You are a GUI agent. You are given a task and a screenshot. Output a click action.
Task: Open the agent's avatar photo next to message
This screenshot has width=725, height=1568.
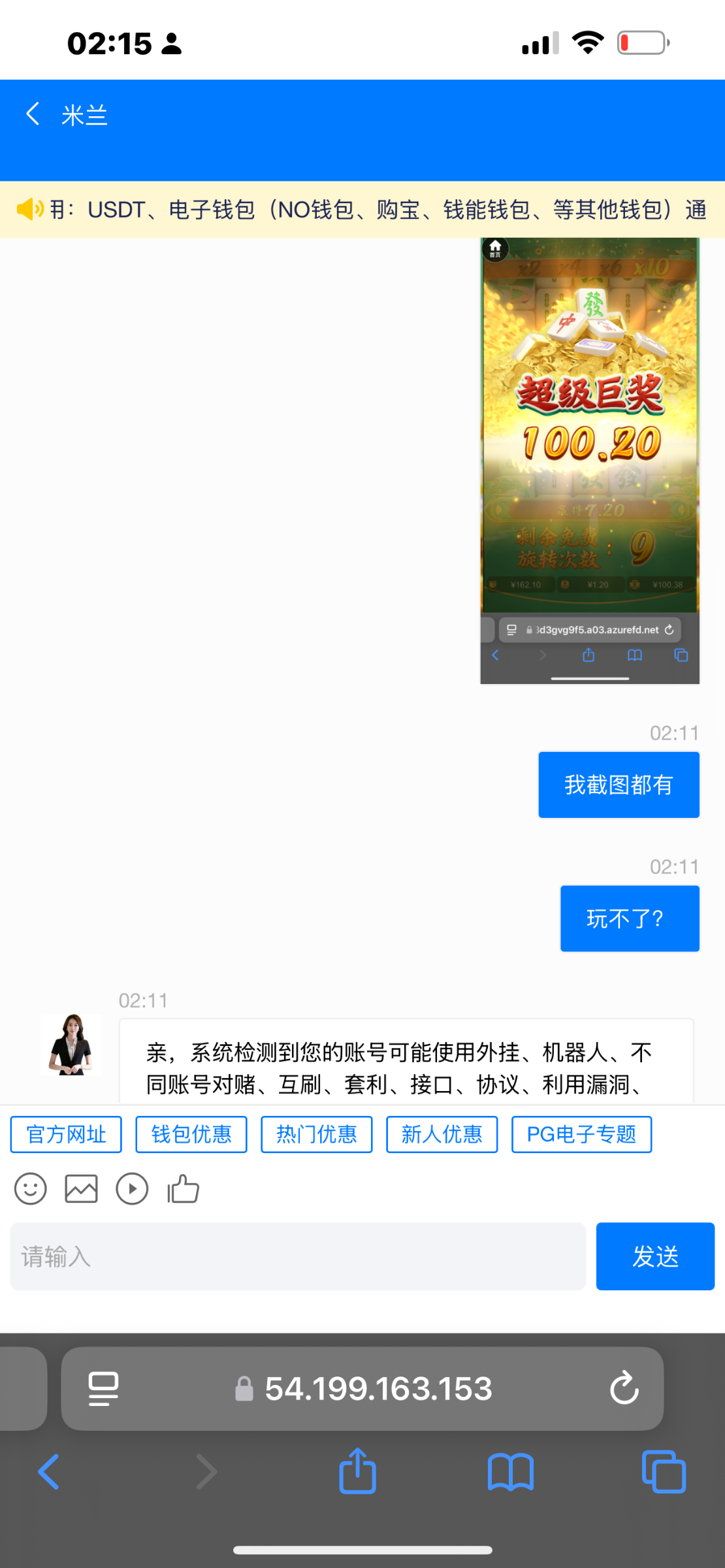point(71,1044)
